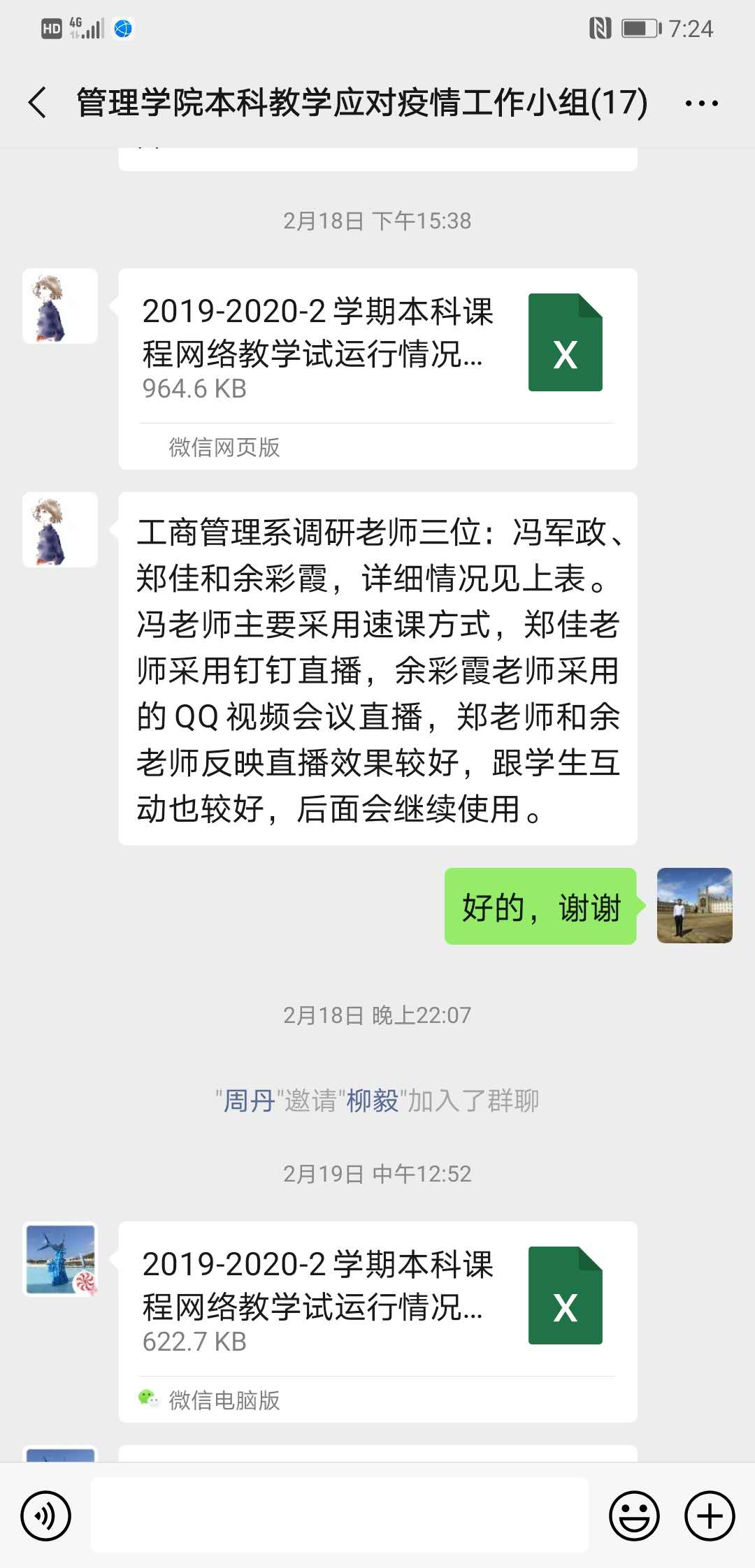Open group chat info via three dots

click(x=701, y=103)
